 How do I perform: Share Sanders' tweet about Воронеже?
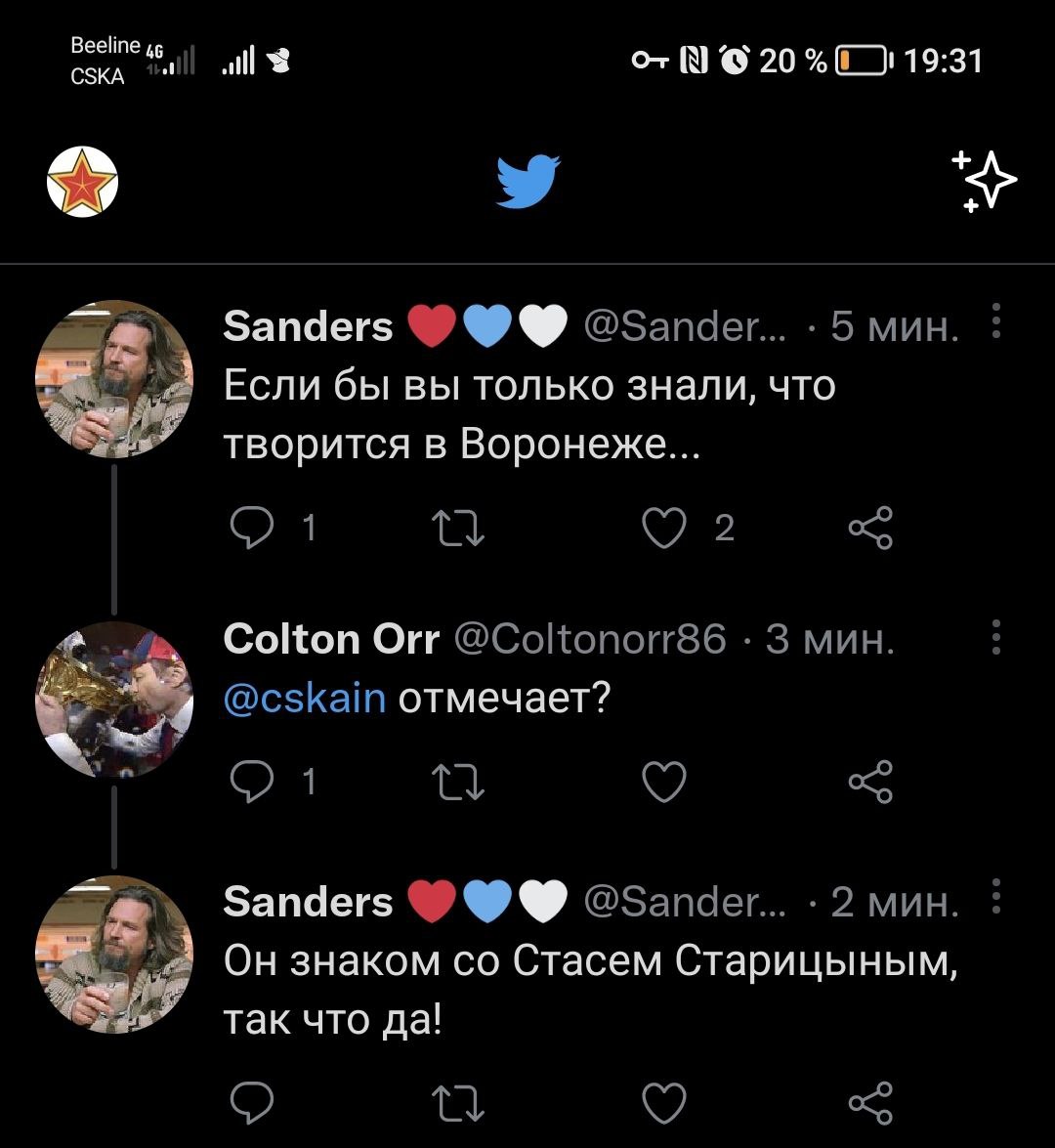tap(870, 529)
